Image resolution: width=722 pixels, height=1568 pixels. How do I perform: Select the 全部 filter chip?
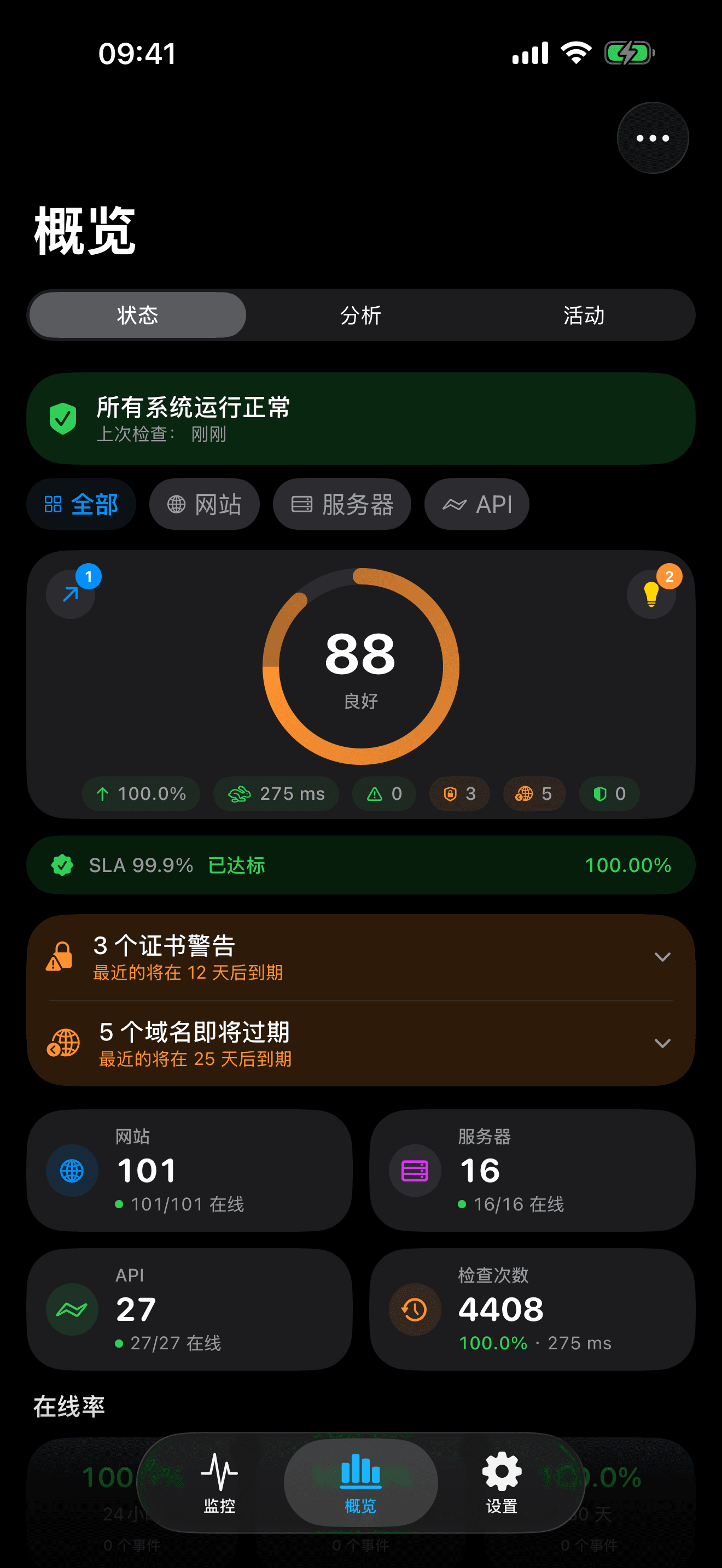(x=81, y=504)
